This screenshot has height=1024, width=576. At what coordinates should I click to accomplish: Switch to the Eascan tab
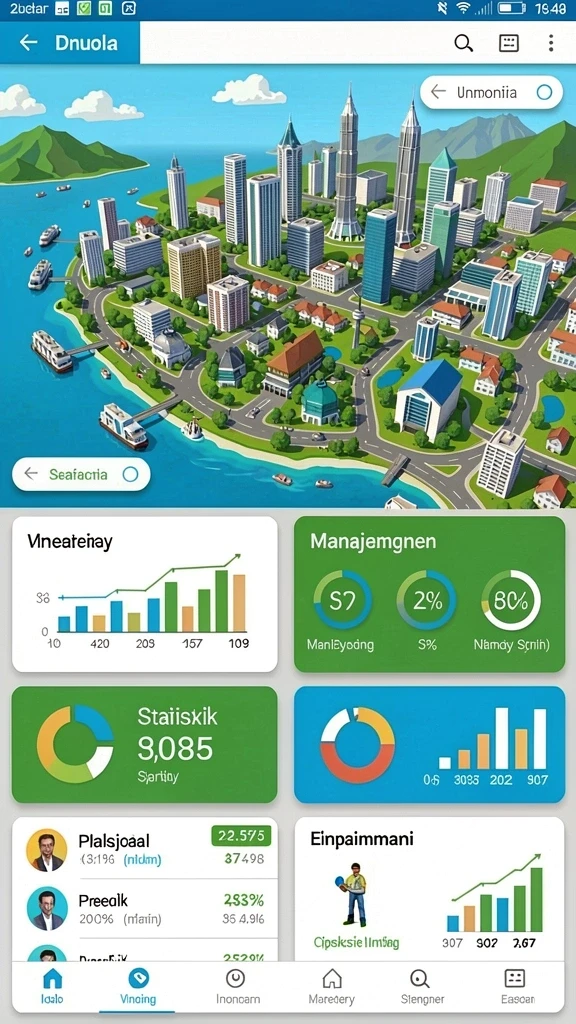tap(516, 986)
